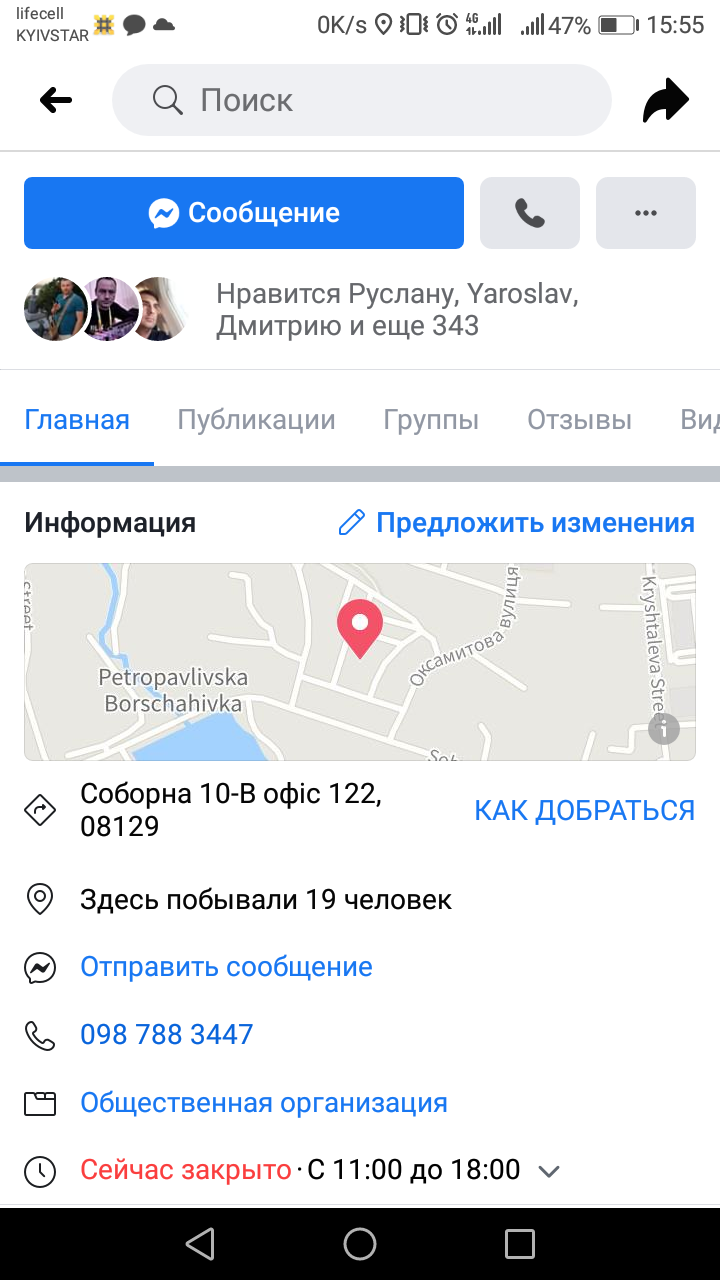Tap the blue Сообщение button

(244, 213)
